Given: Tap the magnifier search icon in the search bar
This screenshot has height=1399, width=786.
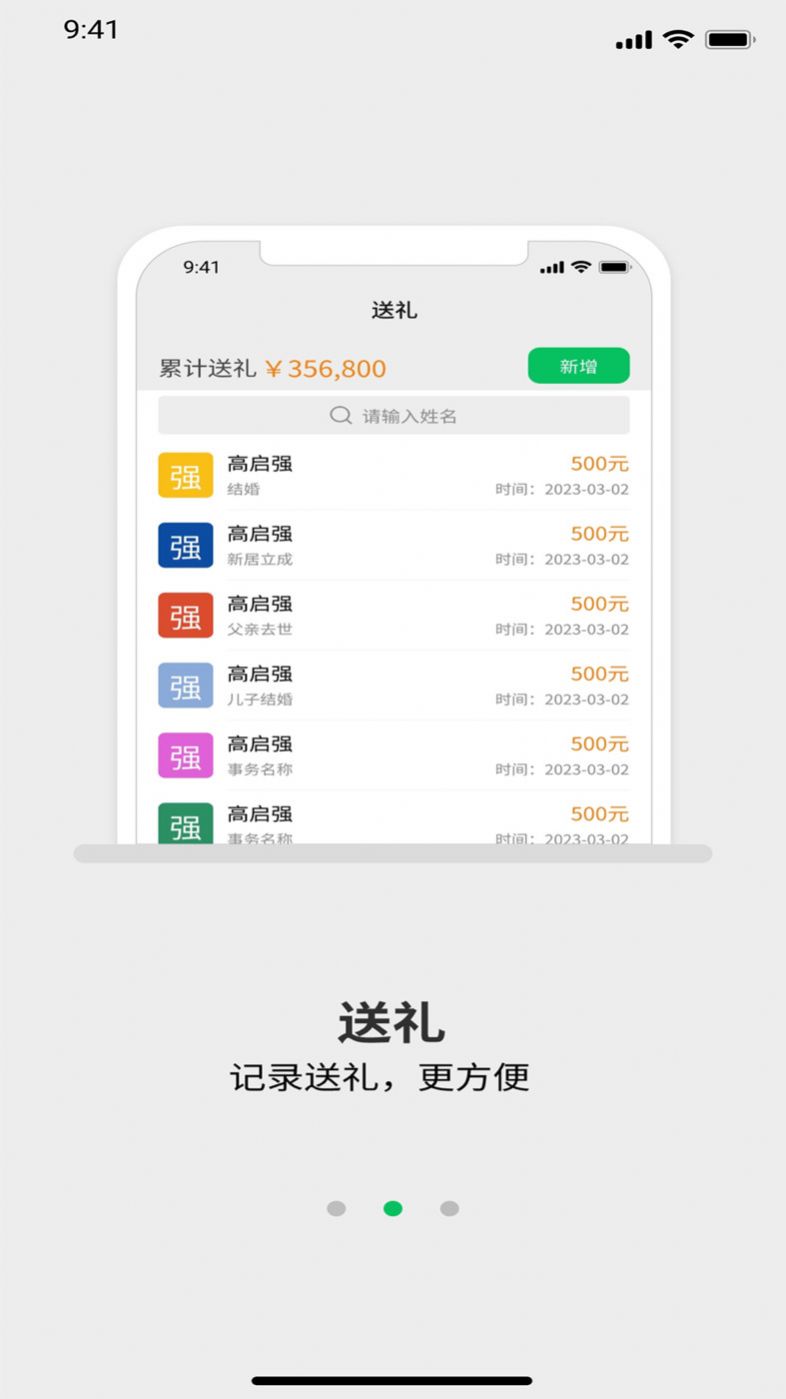Looking at the screenshot, I should pyautogui.click(x=338, y=415).
